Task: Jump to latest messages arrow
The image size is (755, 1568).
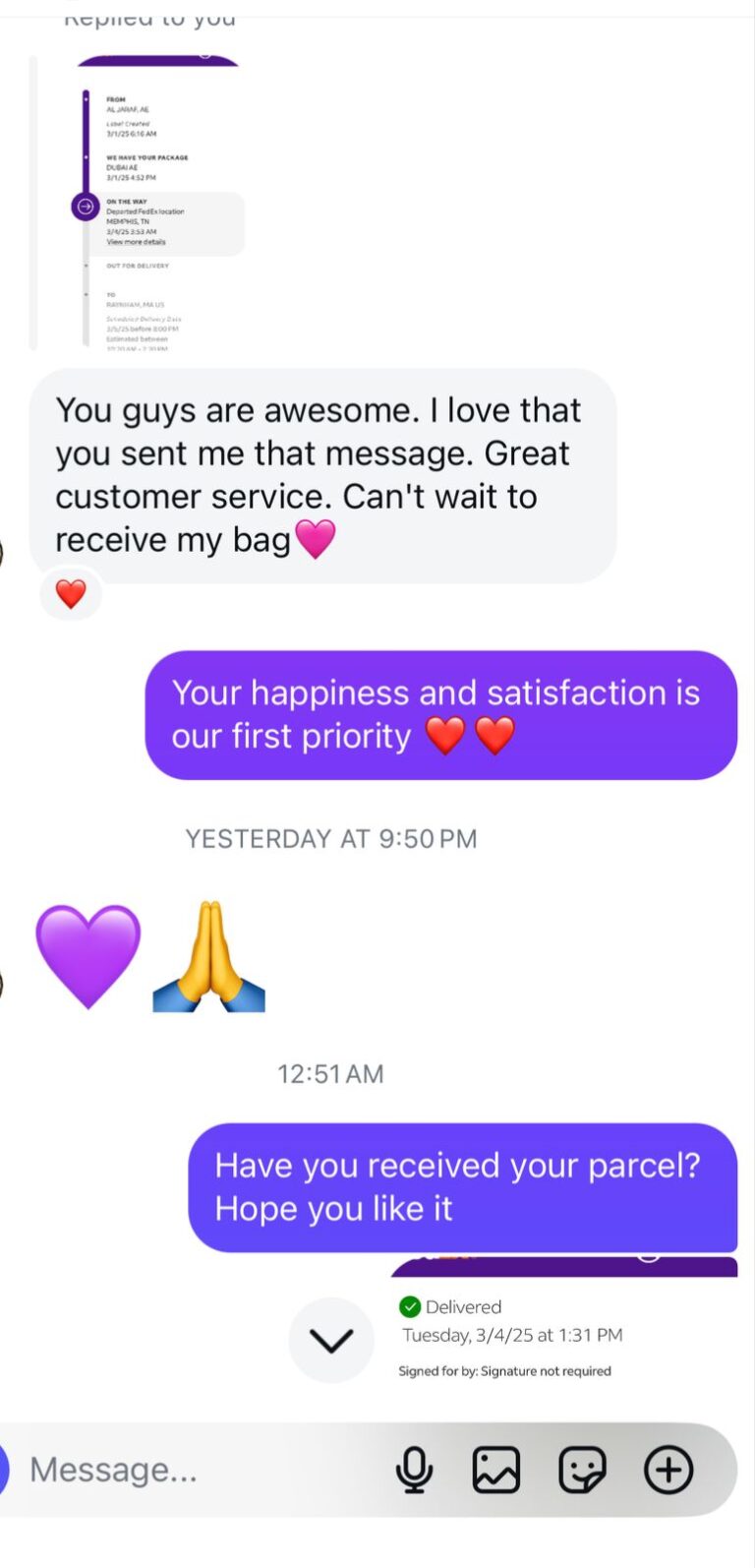Action: pos(331,1340)
